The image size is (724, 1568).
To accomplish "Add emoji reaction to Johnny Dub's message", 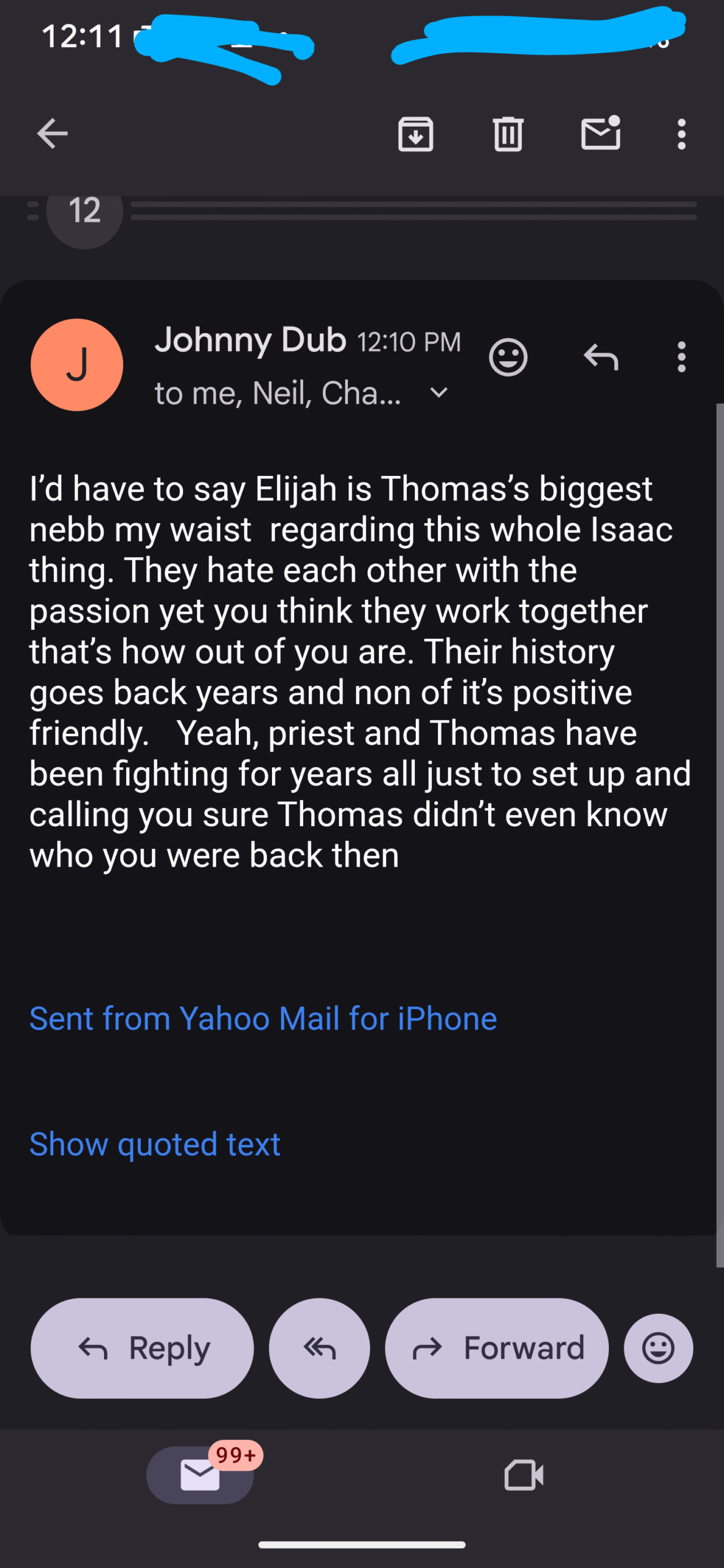I will coord(508,356).
